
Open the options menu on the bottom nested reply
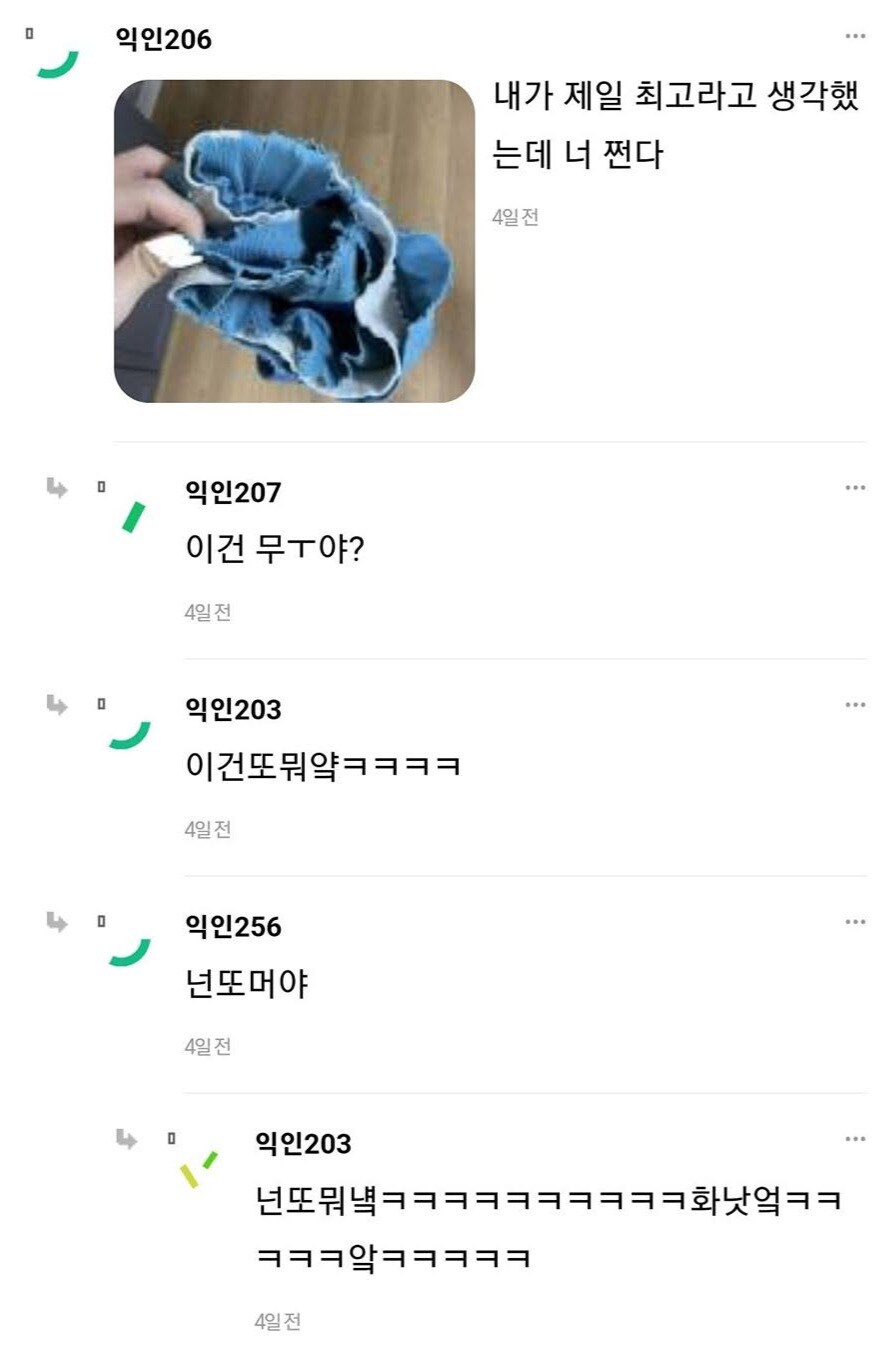point(855,1140)
